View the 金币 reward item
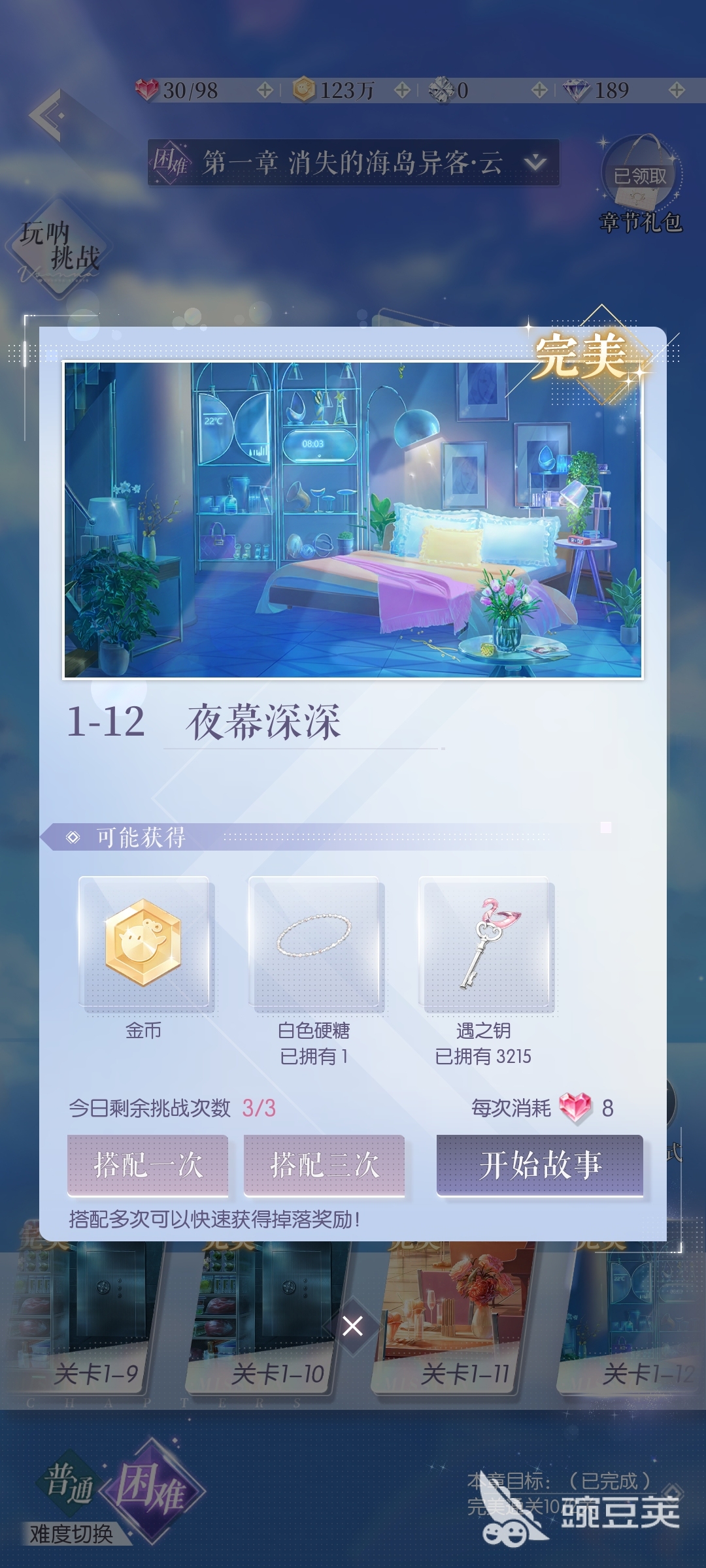The image size is (706, 1568). (144, 943)
